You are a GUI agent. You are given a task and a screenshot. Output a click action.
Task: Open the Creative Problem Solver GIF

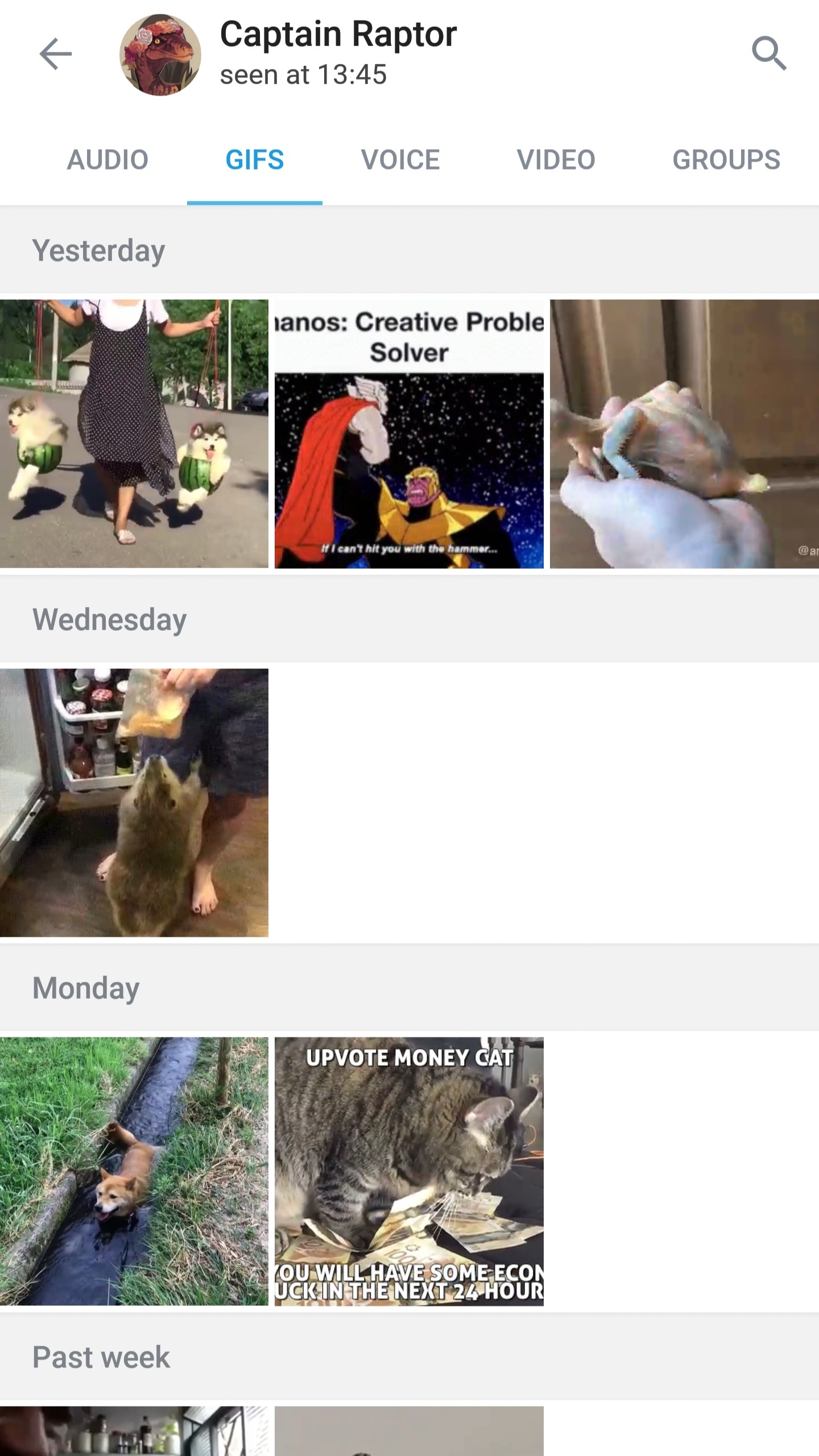(x=409, y=433)
